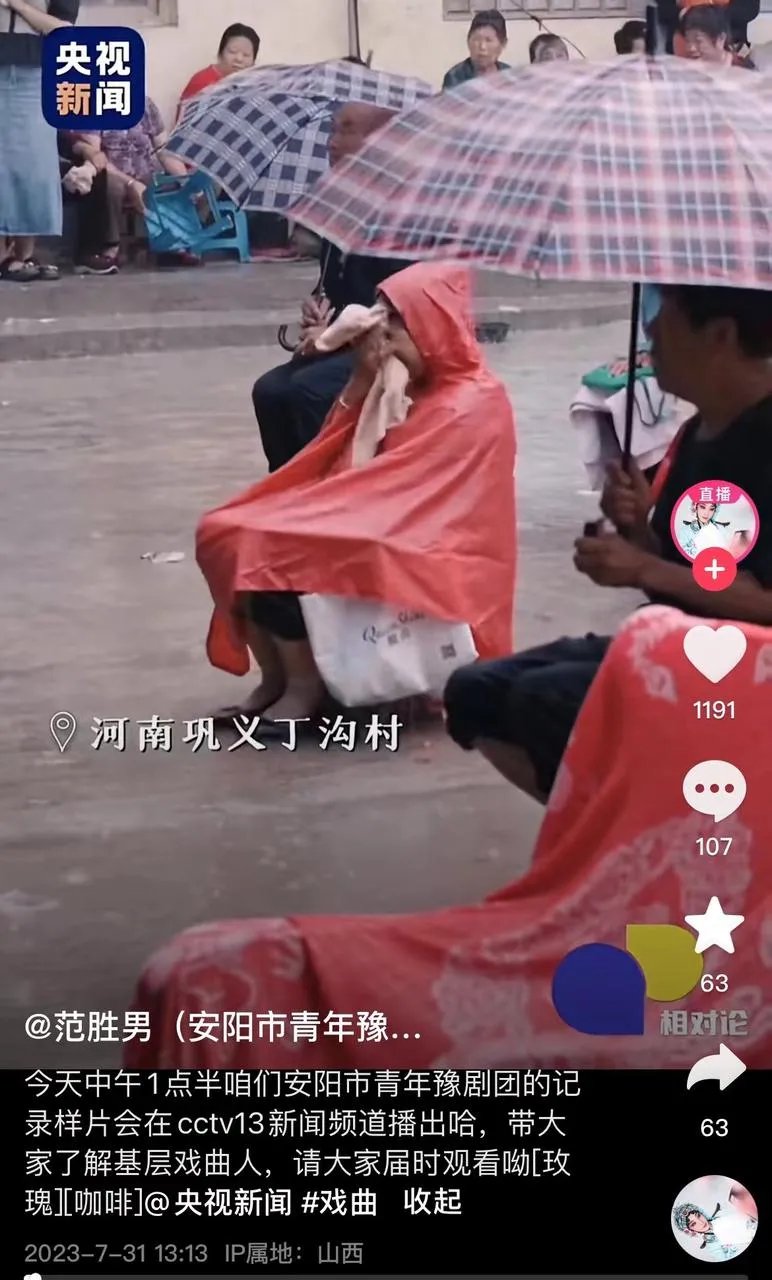Like this video with the heart icon
Screen dimensions: 772x1280
tap(714, 655)
